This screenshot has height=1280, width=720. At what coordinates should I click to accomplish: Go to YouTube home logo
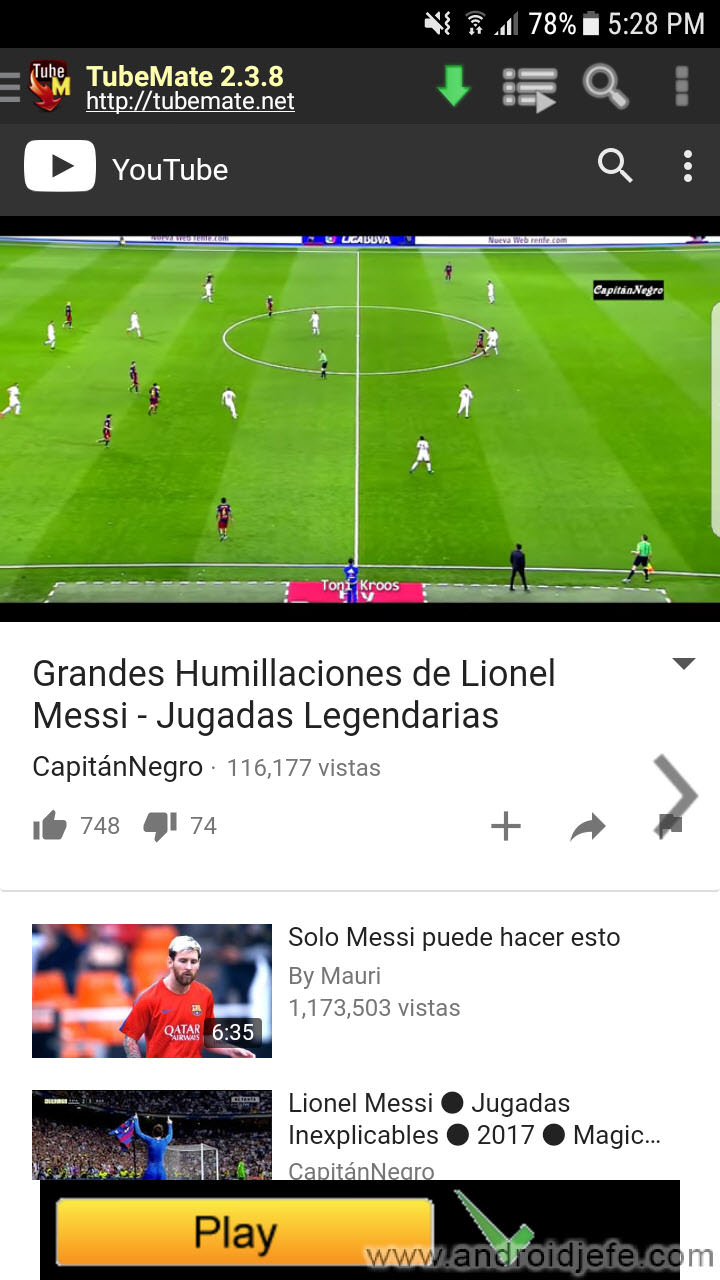[60, 166]
